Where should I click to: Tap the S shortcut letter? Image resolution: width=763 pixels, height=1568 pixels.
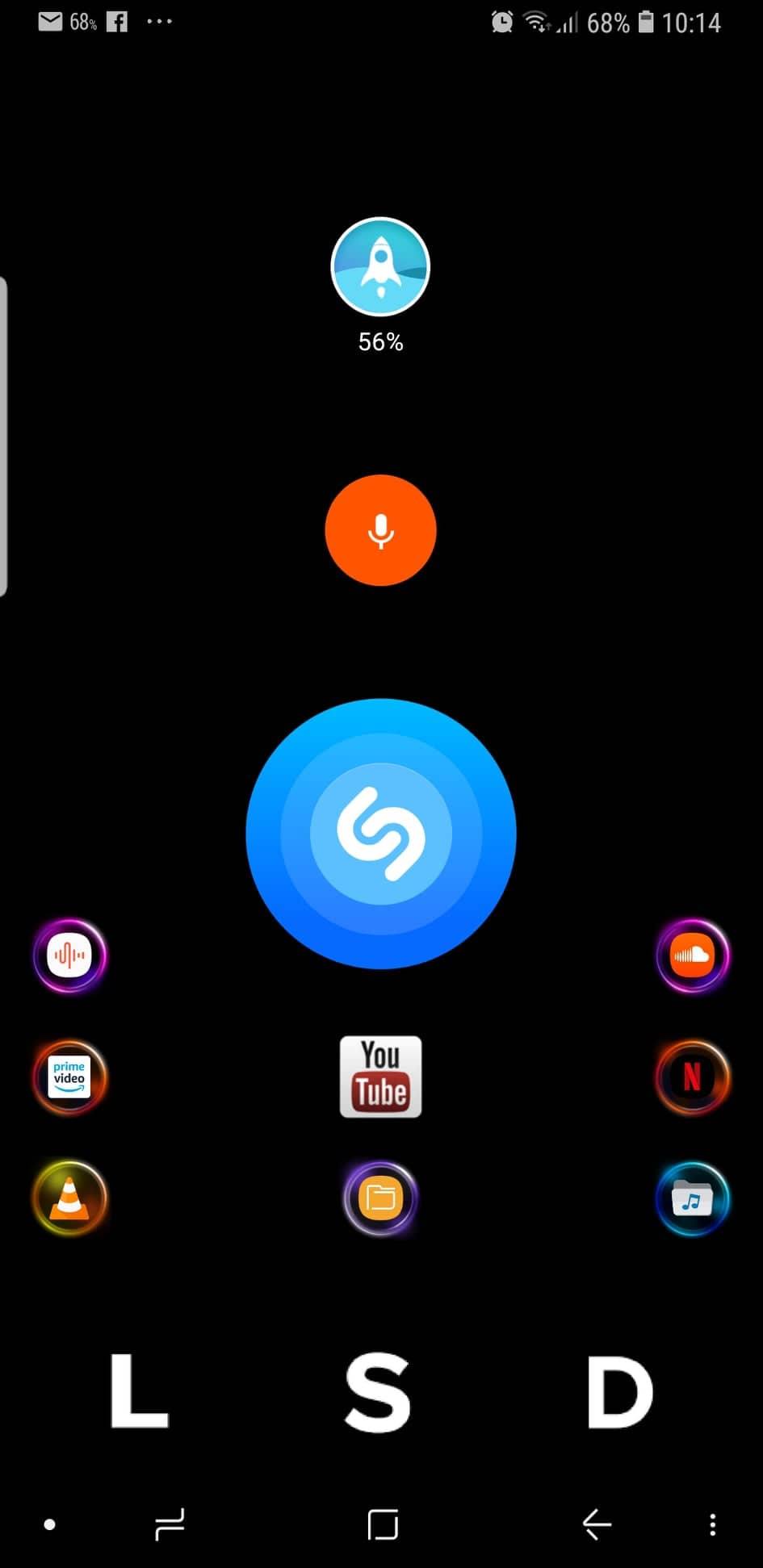pos(378,1392)
